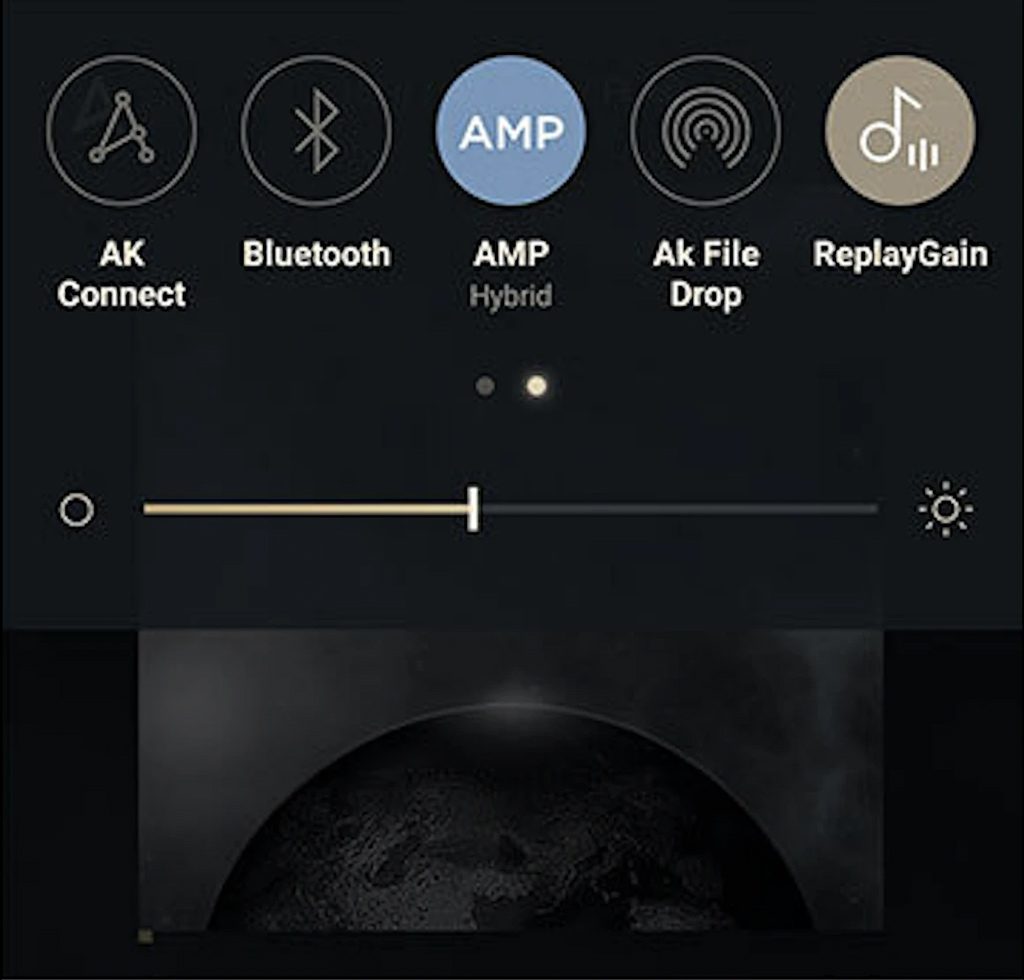1024x980 pixels.
Task: Set brightness to the slider midpoint
Action: point(511,509)
